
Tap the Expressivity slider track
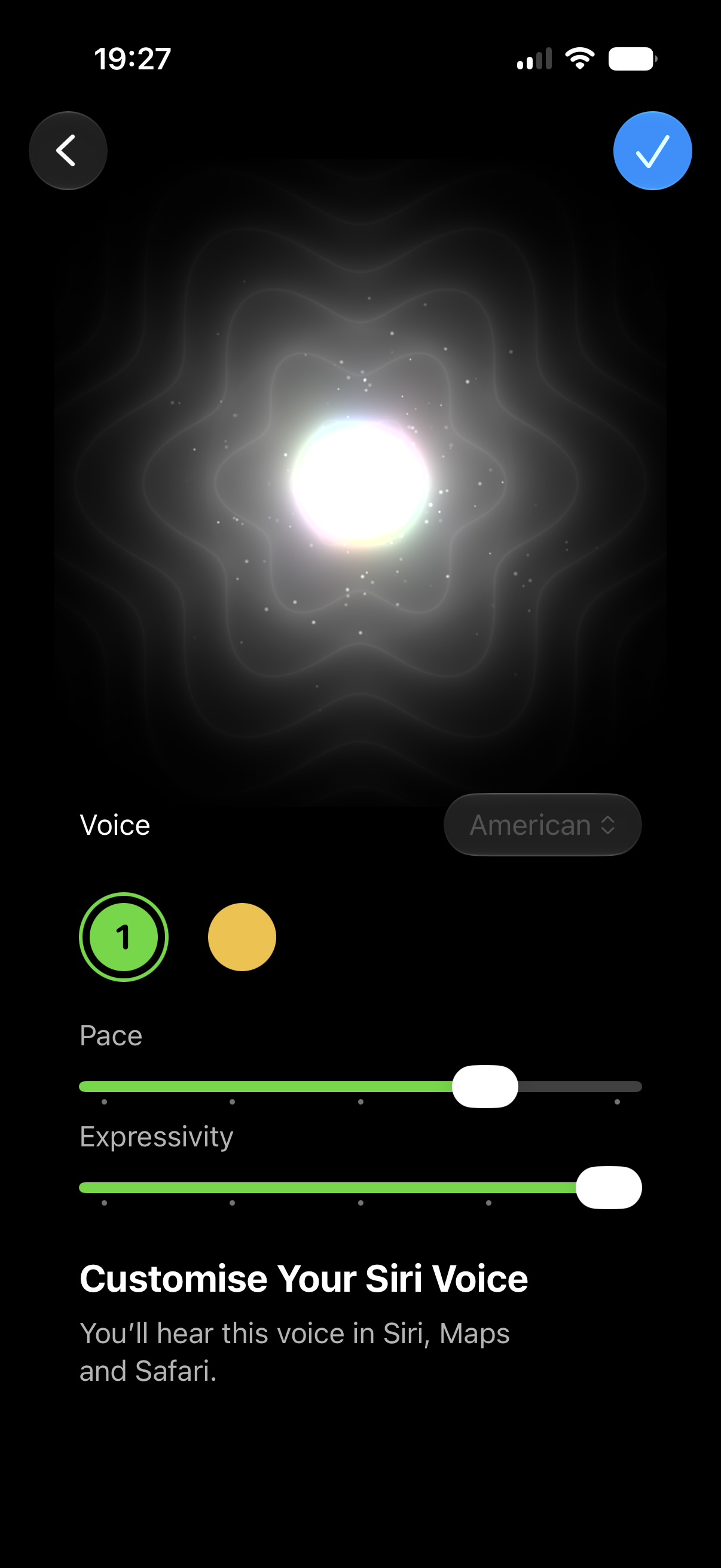[x=360, y=1188]
